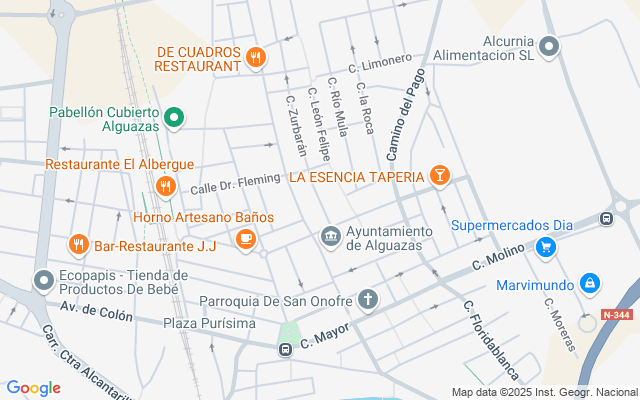Image resolution: width=640 pixels, height=400 pixels.
Task: Select the Supermercados Dia shopping marker
Action: tap(546, 247)
